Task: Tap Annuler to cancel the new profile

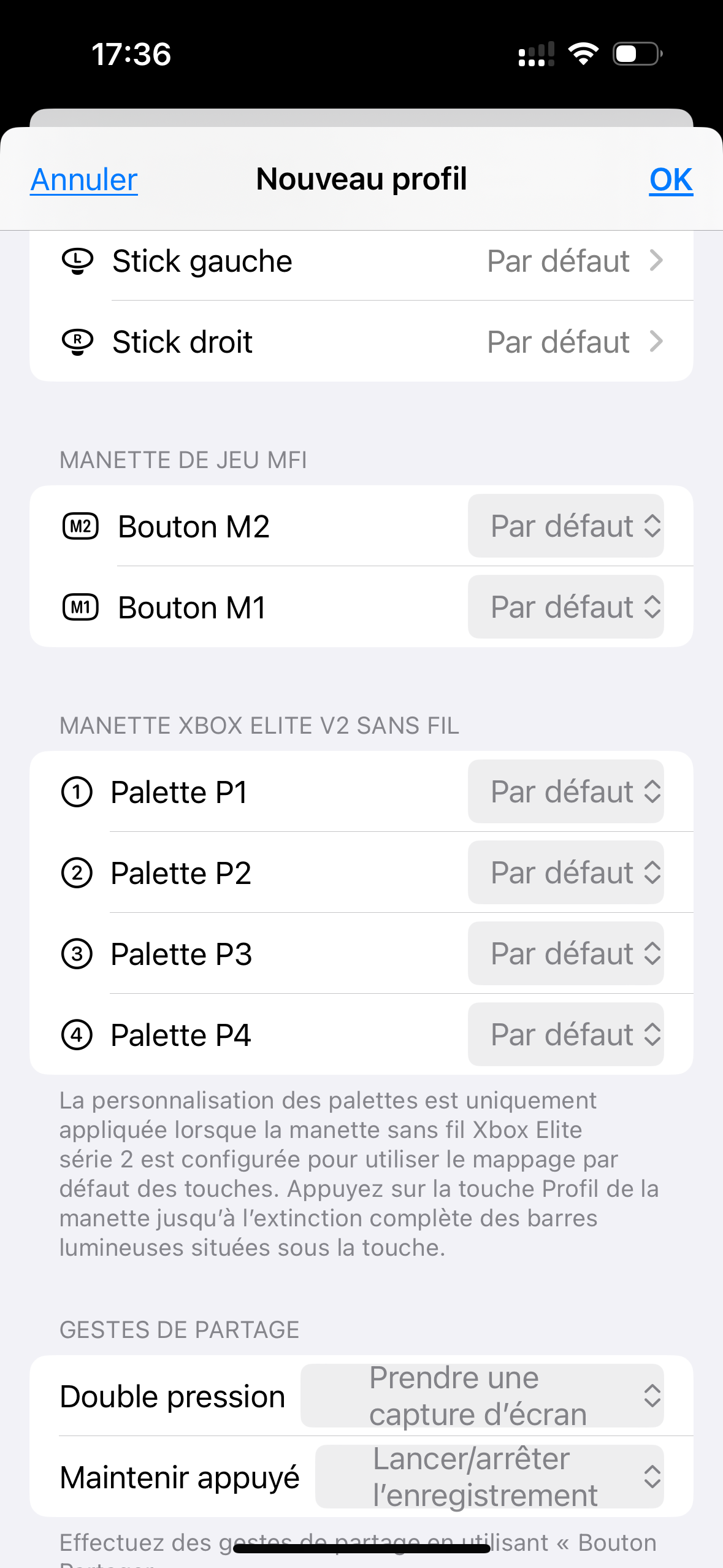Action: (84, 180)
